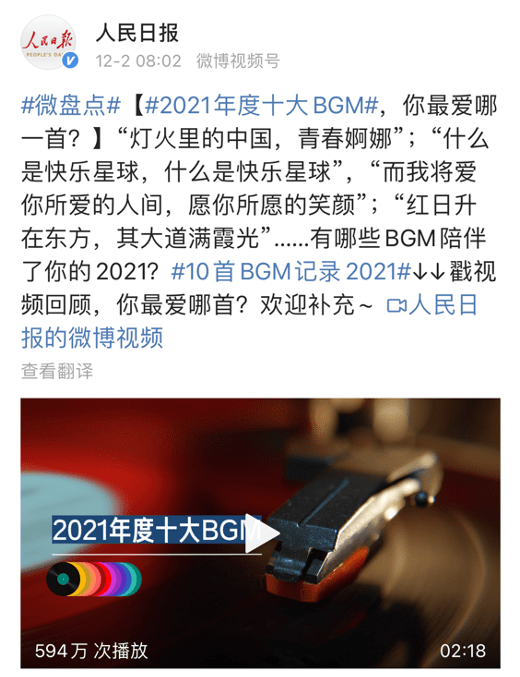This screenshot has height=677, width=520.
Task: Open the 人民日报 account name
Action: (137, 33)
